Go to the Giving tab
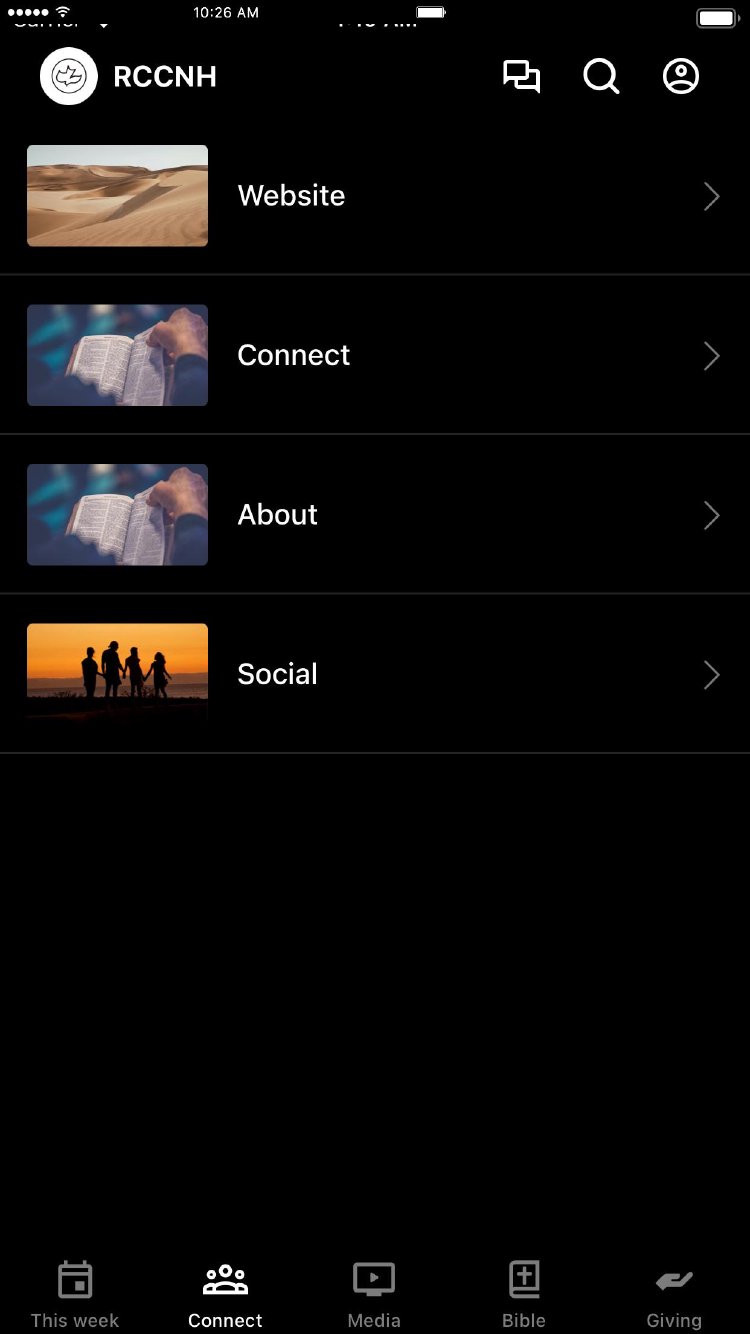The height and width of the screenshot is (1334, 750). tap(674, 1294)
